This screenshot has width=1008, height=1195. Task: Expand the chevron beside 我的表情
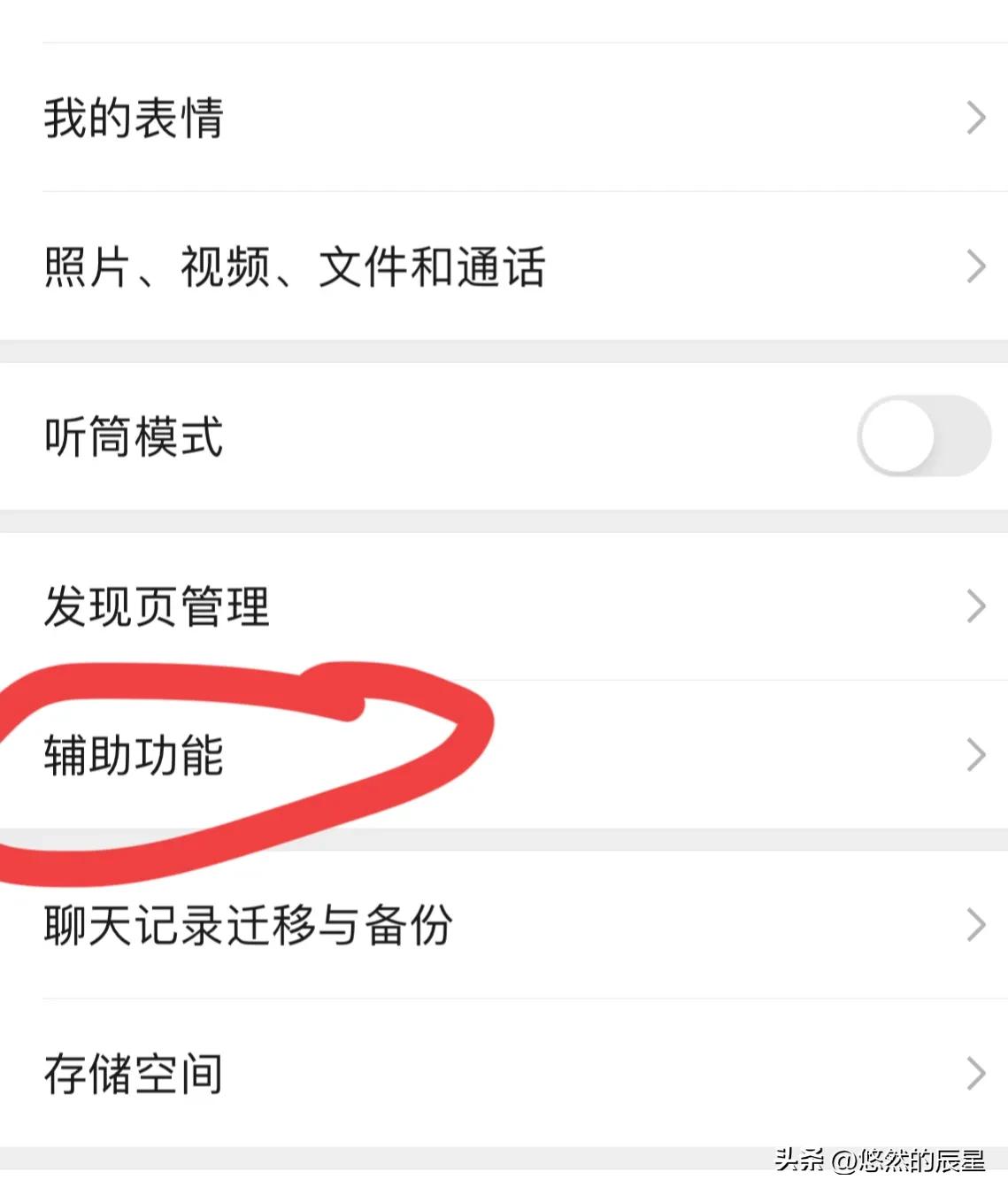(977, 116)
